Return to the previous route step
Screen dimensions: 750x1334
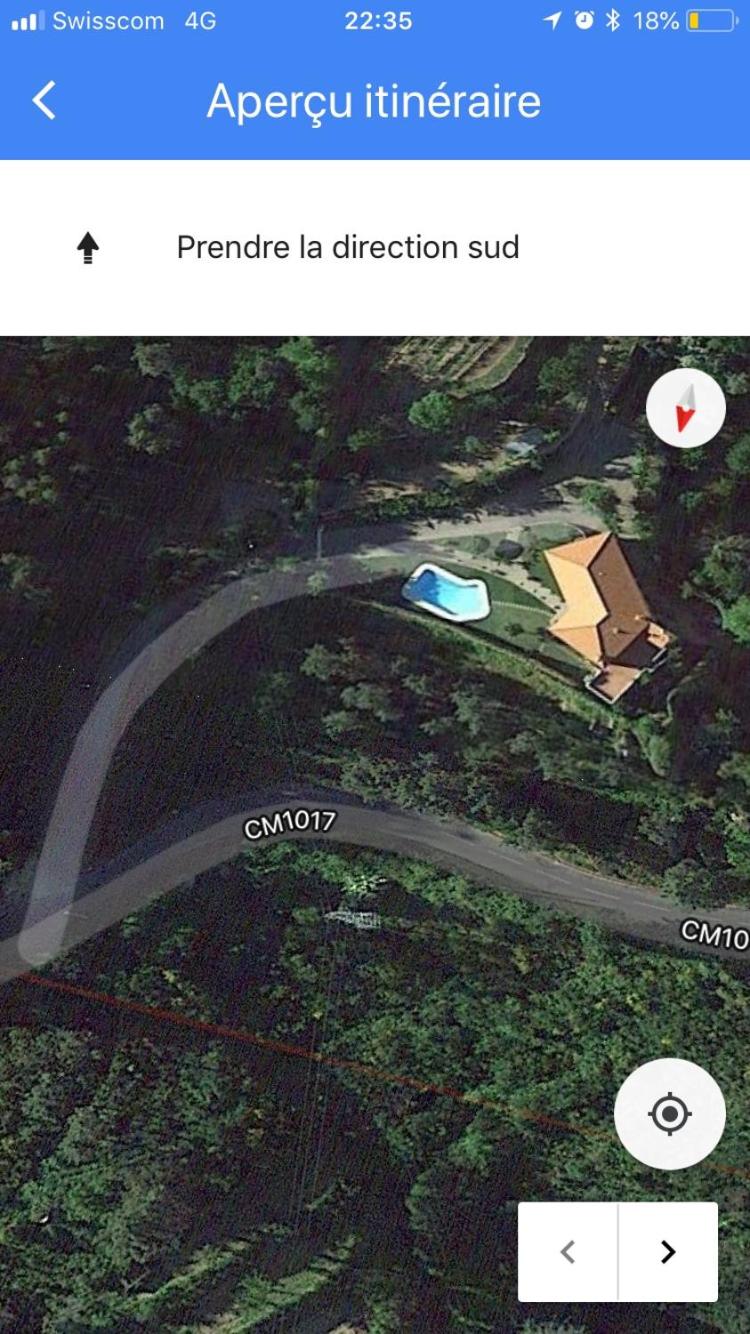[568, 1252]
